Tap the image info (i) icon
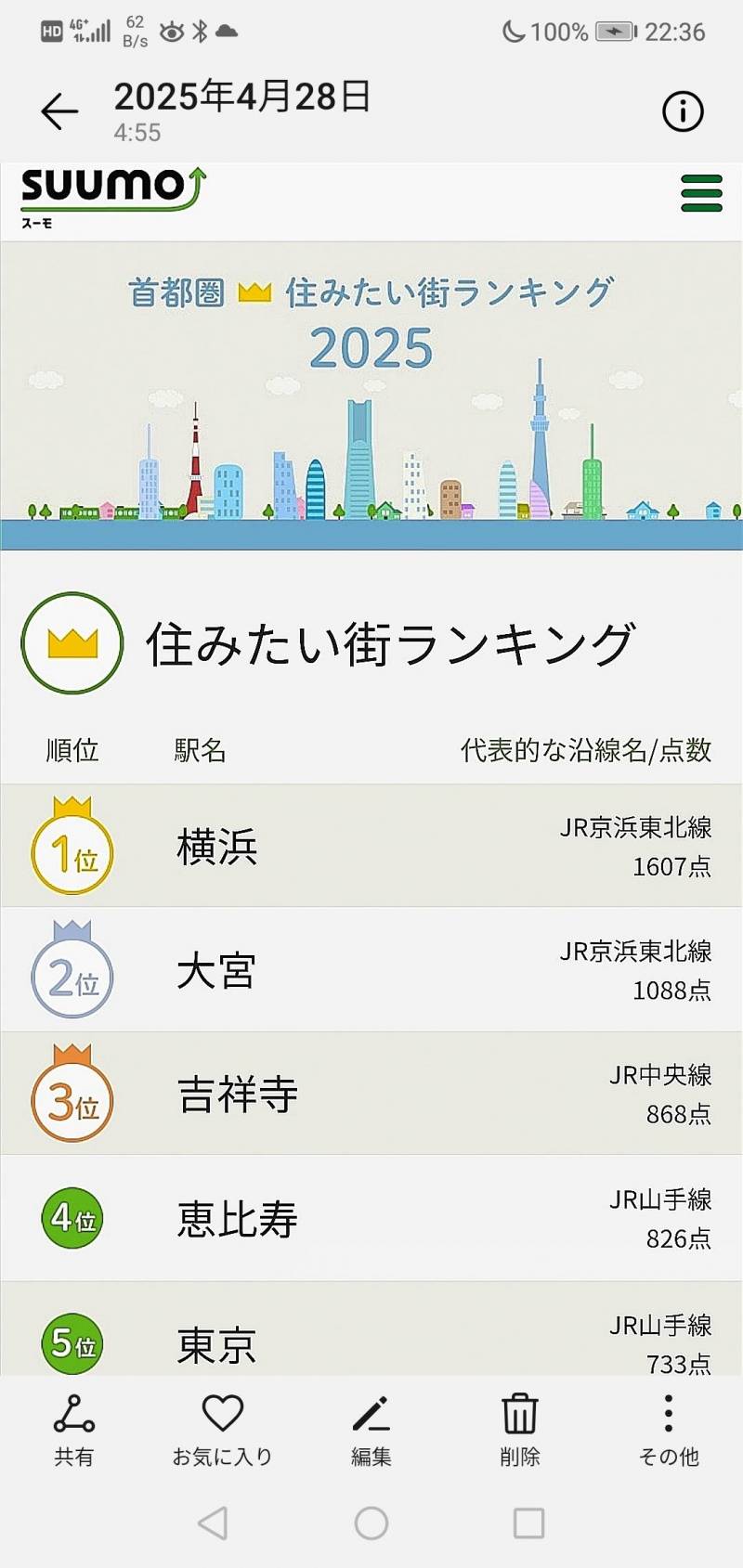The image size is (743, 1568). 683,111
